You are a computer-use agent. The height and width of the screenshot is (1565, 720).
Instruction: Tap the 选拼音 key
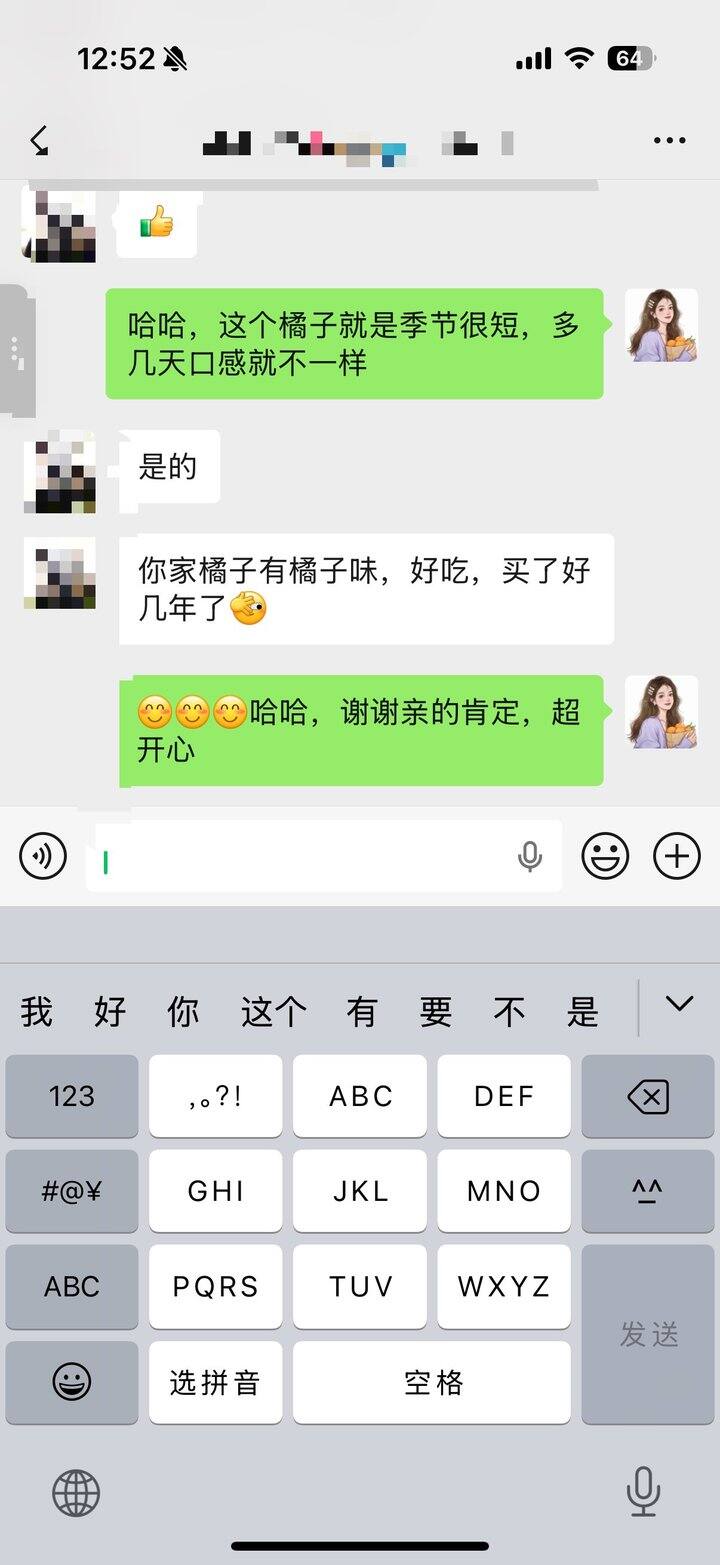pos(215,1383)
